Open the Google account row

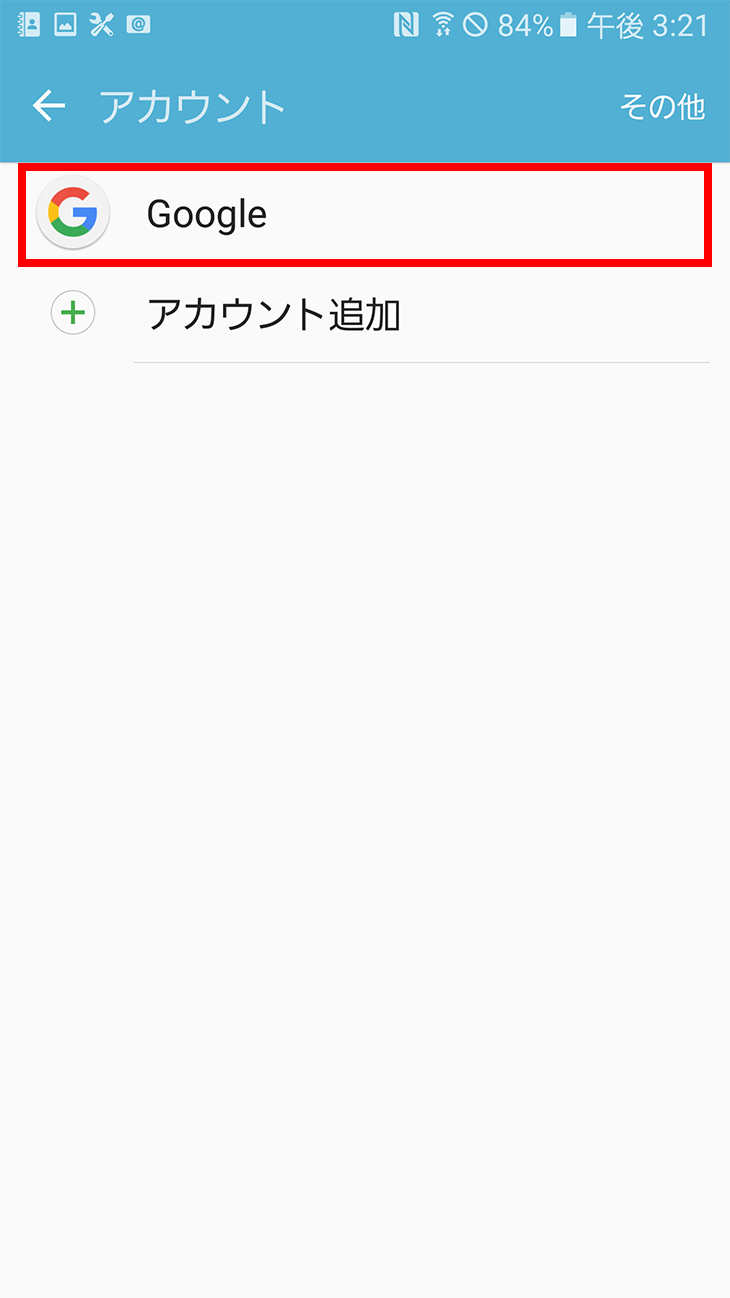click(365, 215)
